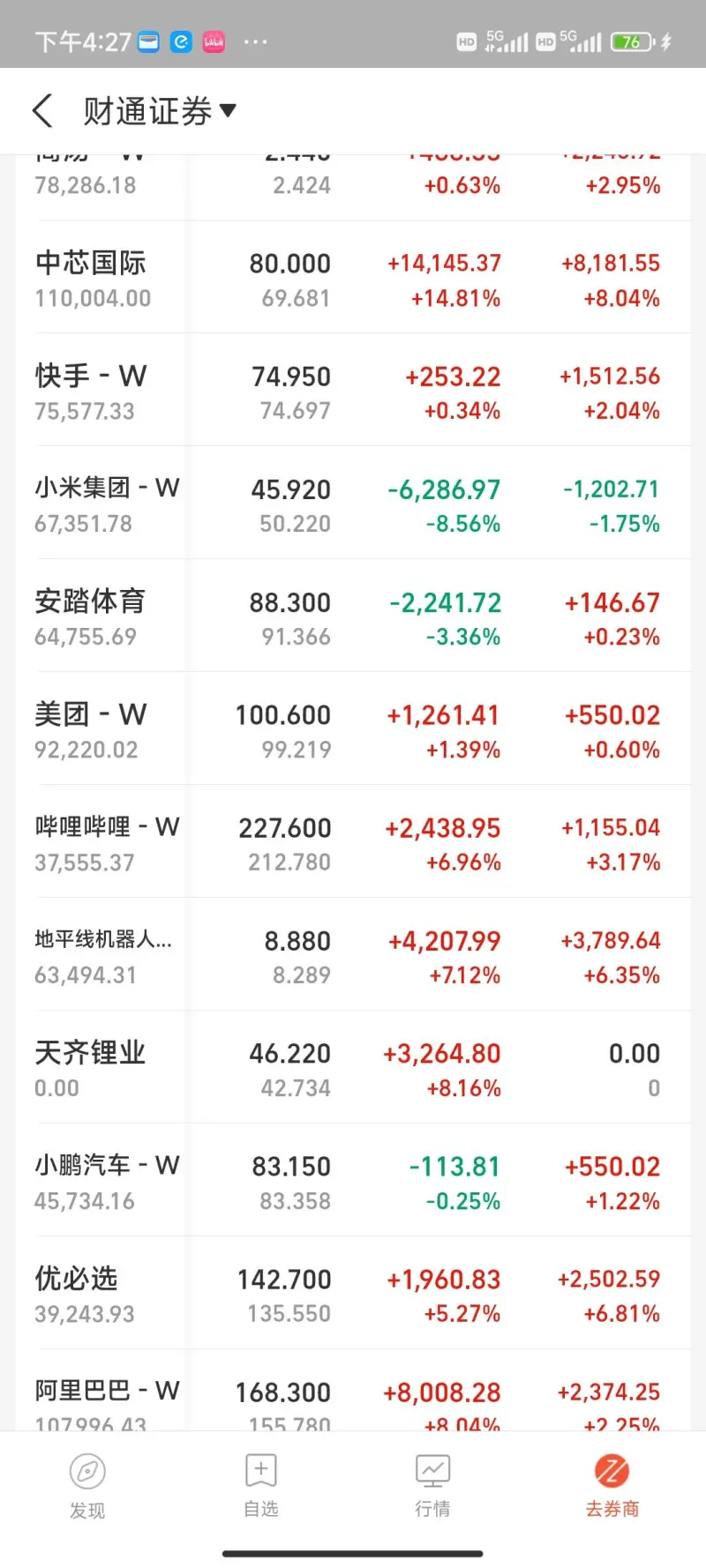View 安踏体育 stock details

(x=353, y=617)
